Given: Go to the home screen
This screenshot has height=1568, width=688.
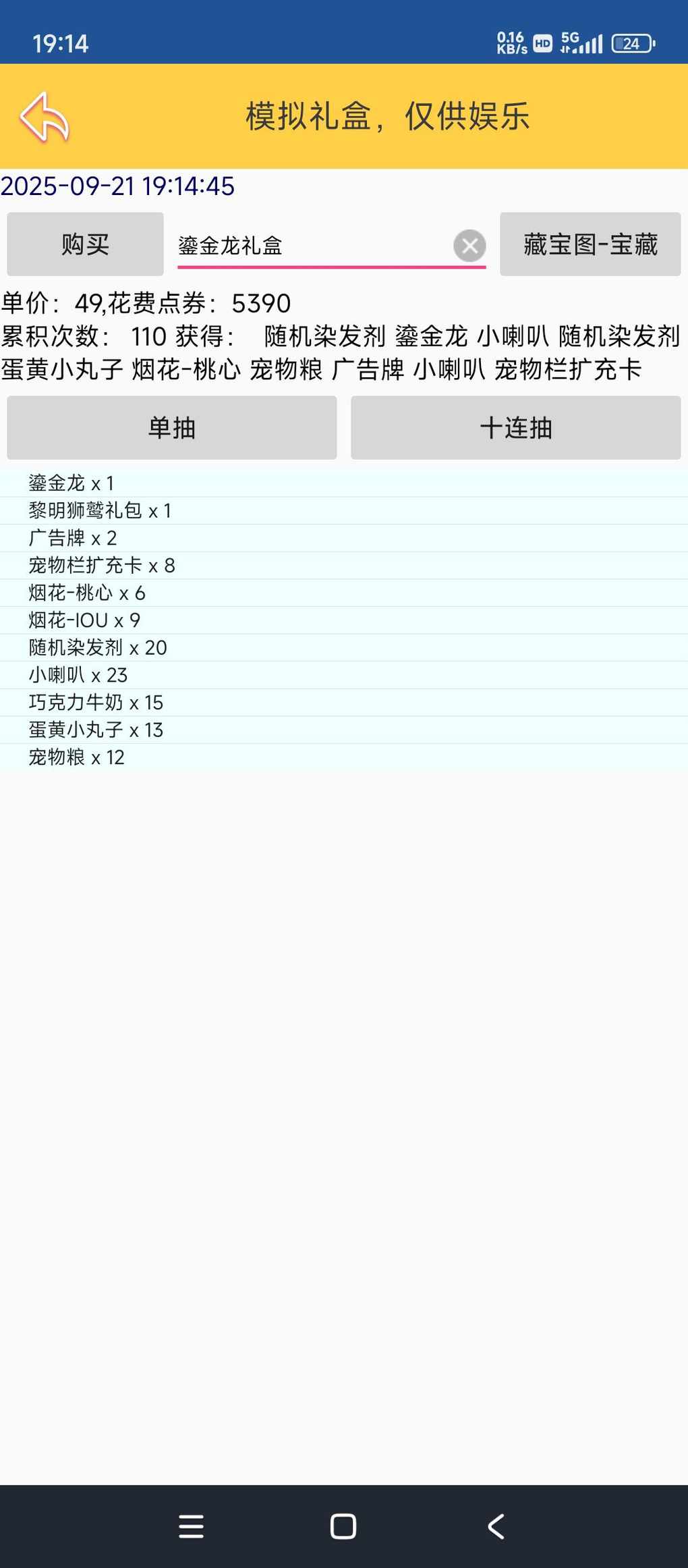Looking at the screenshot, I should click(x=343, y=1526).
